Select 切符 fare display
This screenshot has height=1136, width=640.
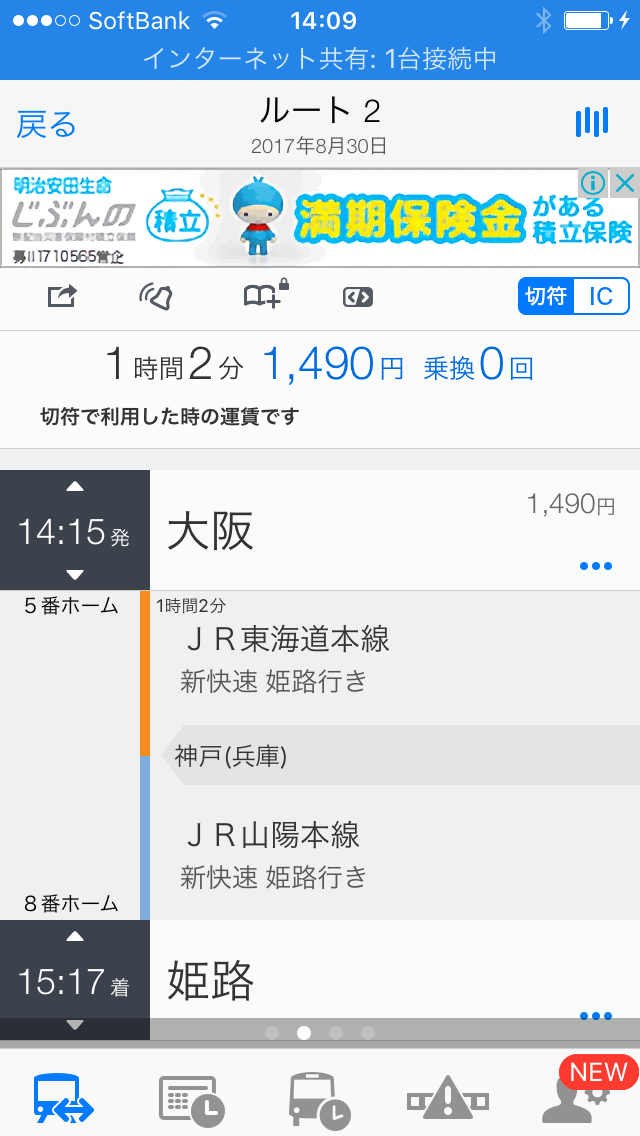tap(546, 296)
